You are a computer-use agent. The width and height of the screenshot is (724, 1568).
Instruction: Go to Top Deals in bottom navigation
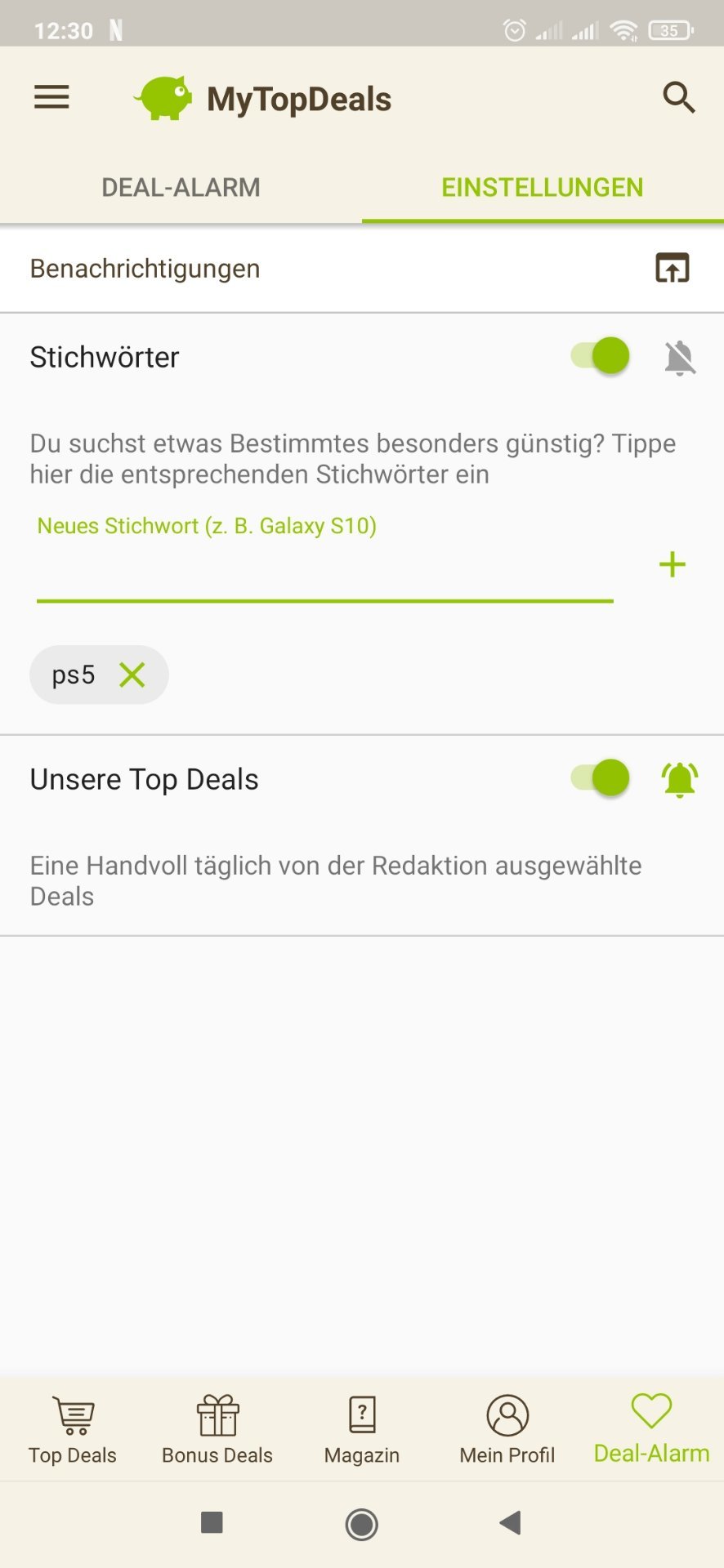tap(73, 1429)
